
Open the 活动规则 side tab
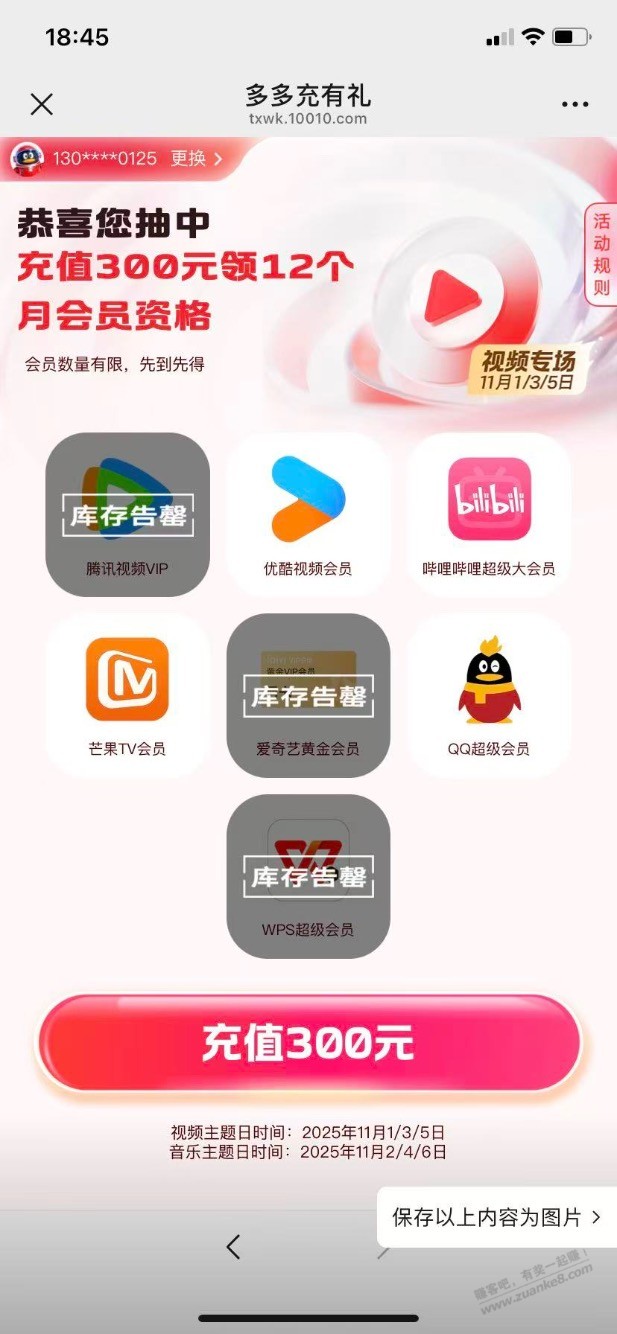[600, 254]
